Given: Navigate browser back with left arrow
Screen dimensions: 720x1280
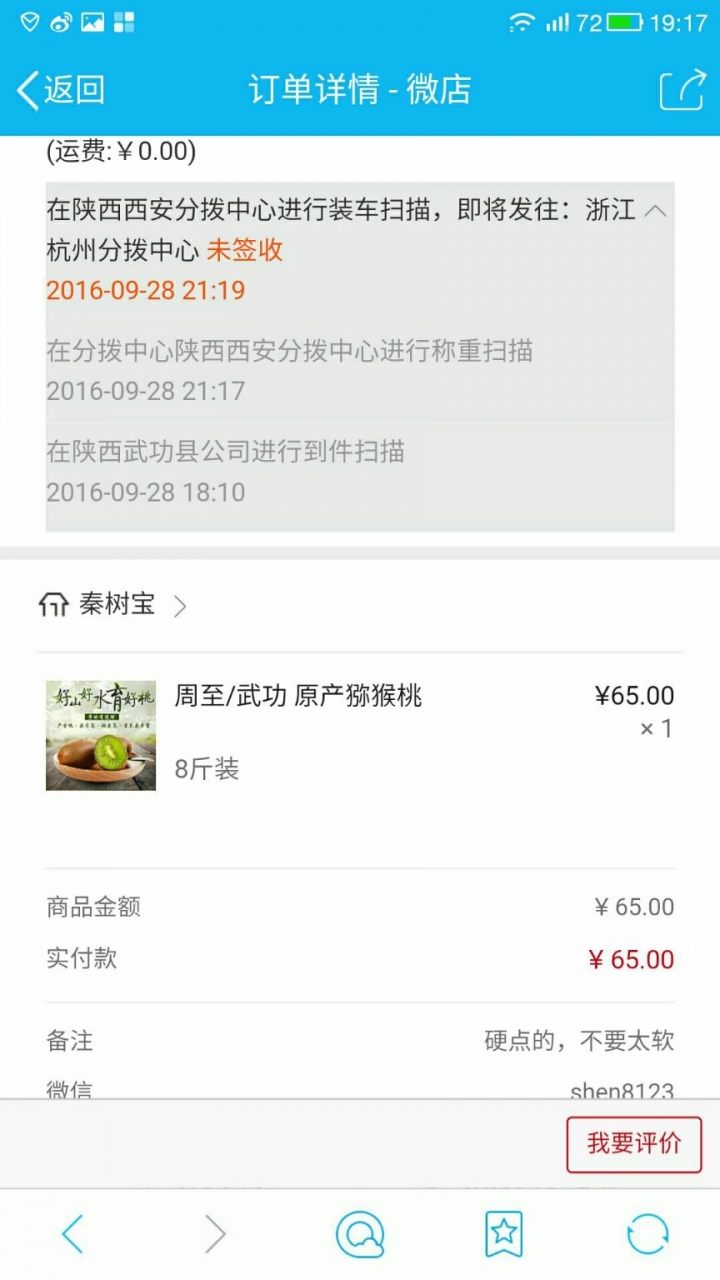Looking at the screenshot, I should coord(72,1235).
